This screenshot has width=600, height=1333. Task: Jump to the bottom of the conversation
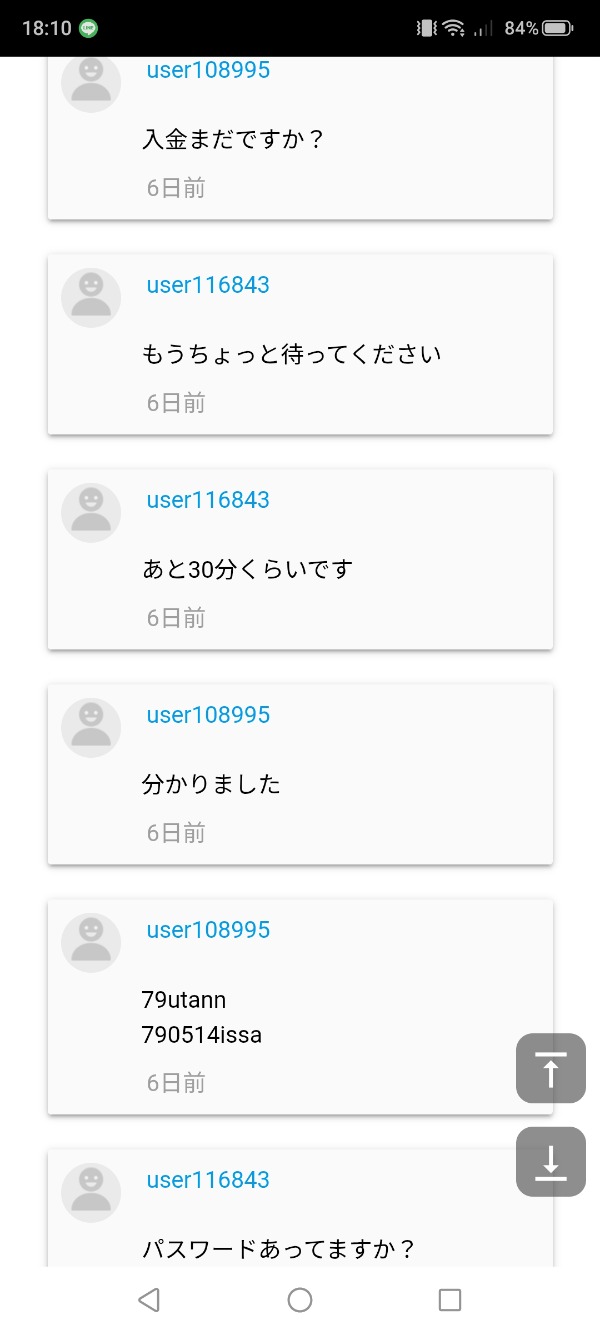550,1161
